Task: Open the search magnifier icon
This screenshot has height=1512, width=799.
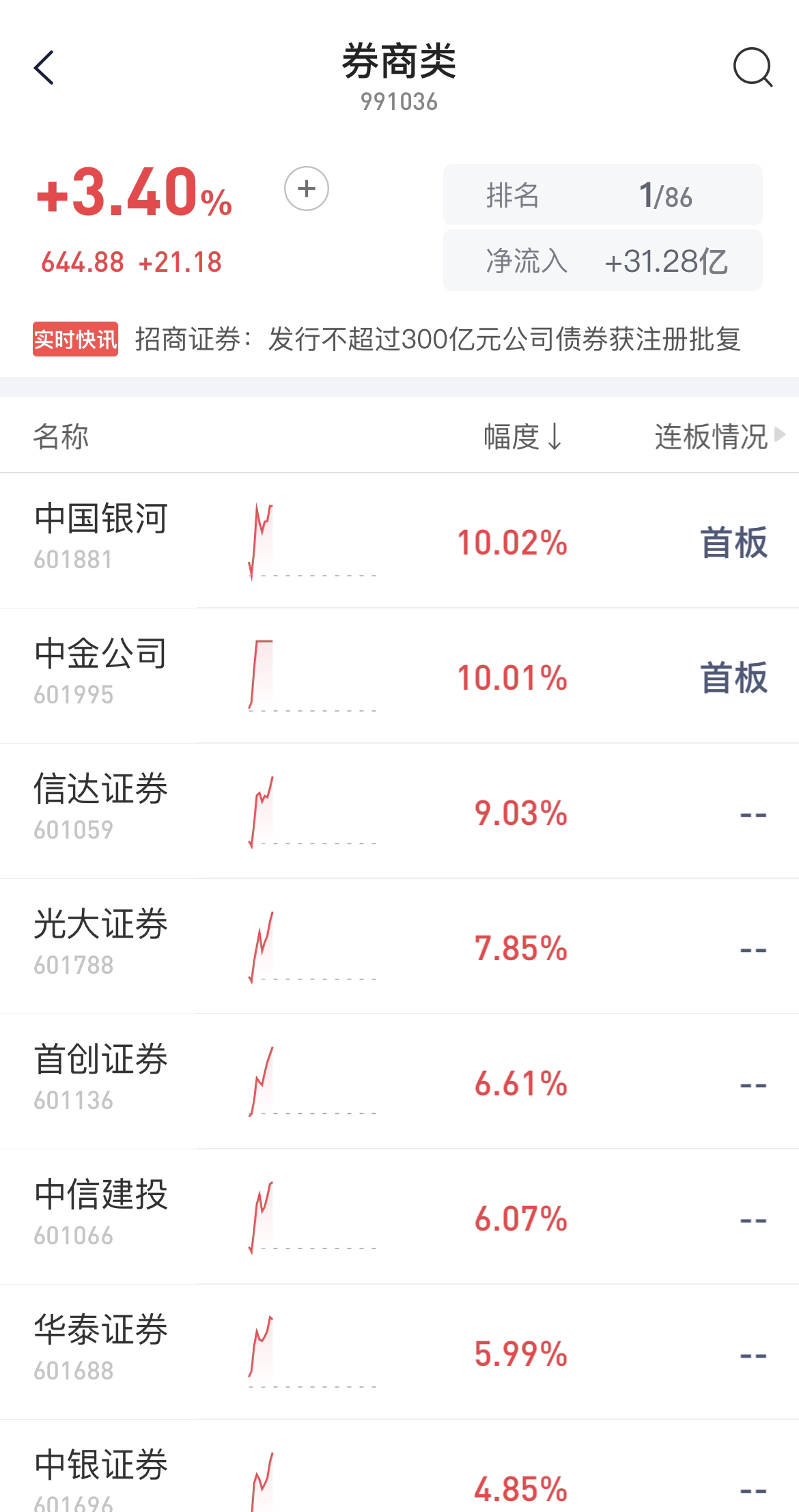Action: click(x=753, y=67)
